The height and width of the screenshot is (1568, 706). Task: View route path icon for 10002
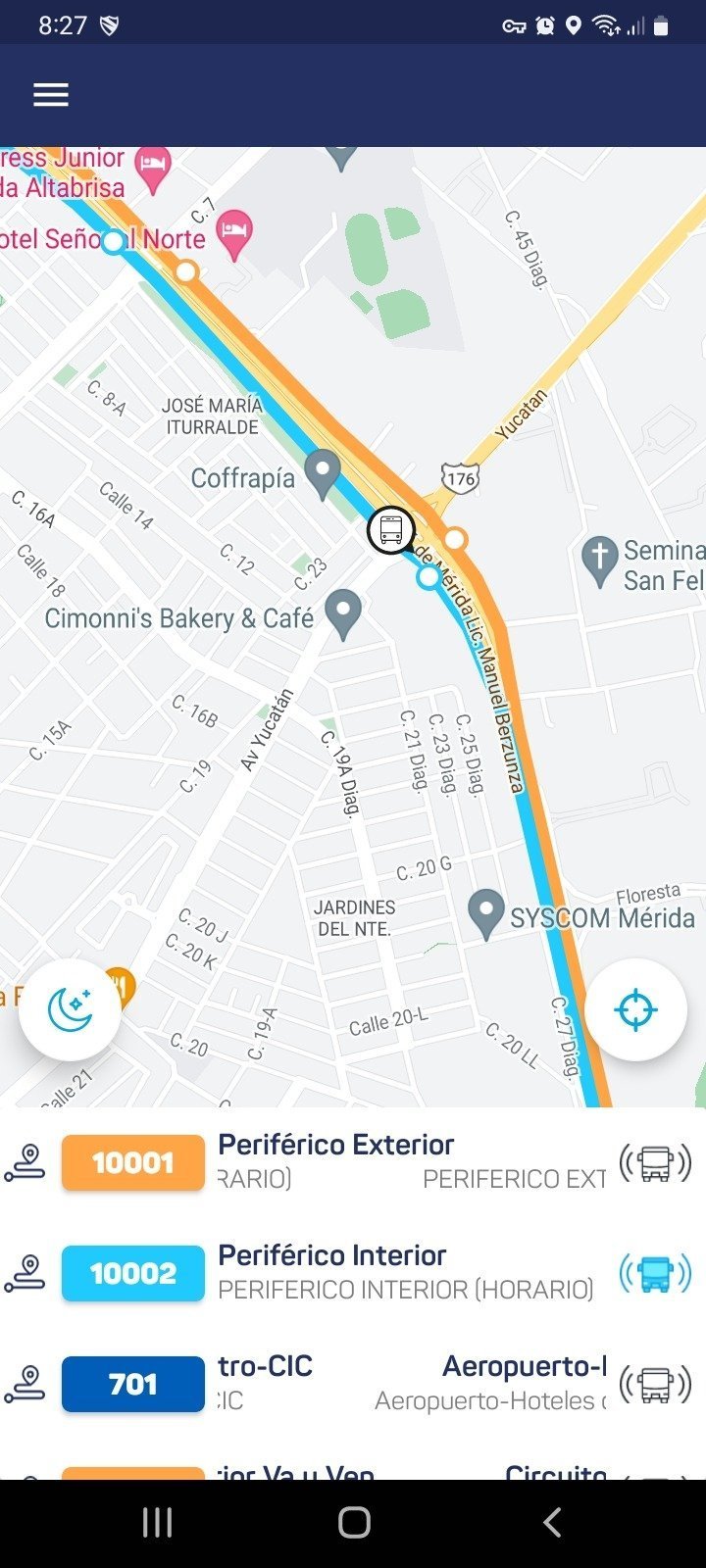click(x=25, y=1274)
